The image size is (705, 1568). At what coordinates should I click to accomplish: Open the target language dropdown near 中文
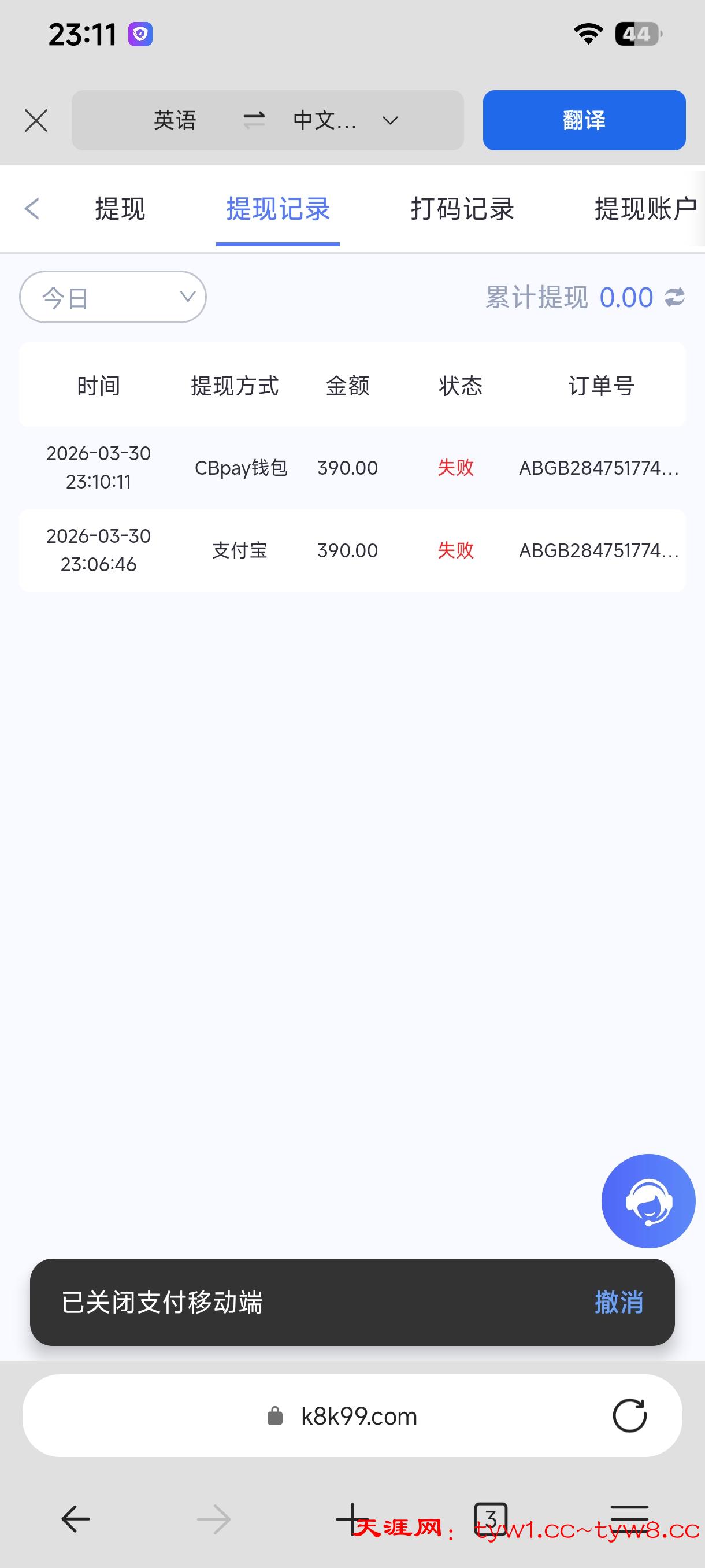point(390,120)
